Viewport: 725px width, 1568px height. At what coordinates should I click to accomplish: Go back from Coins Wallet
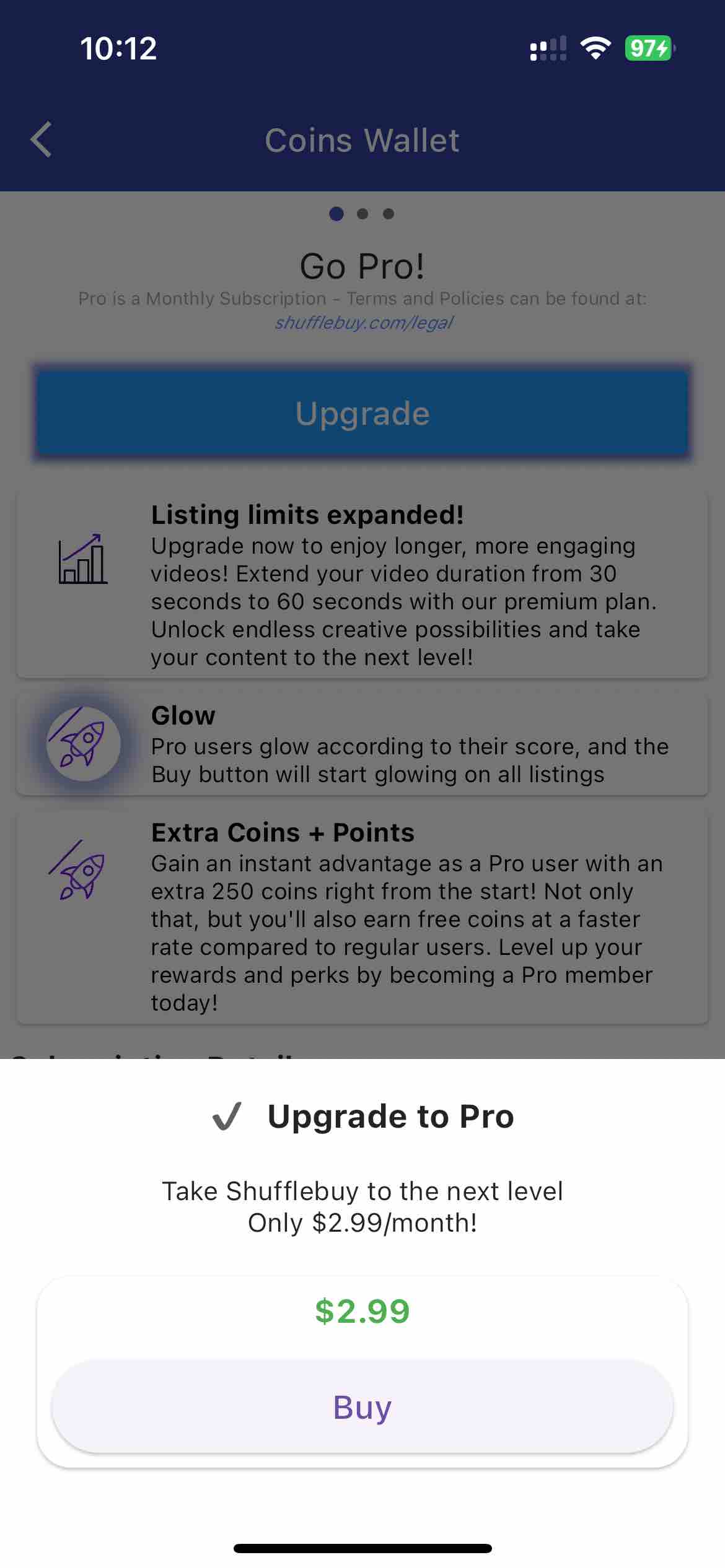(42, 139)
